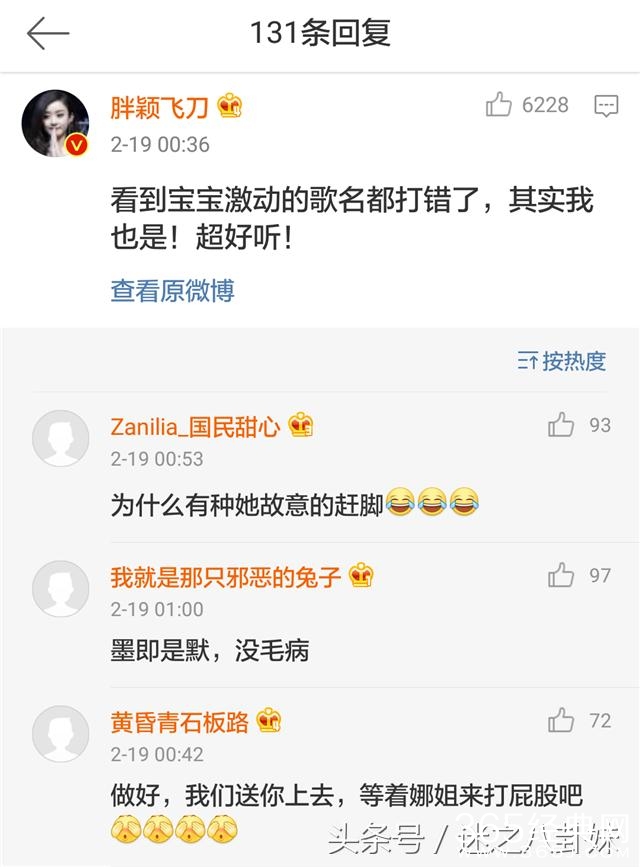Like 我就是那只邪恶的兔子's reply

tap(561, 576)
